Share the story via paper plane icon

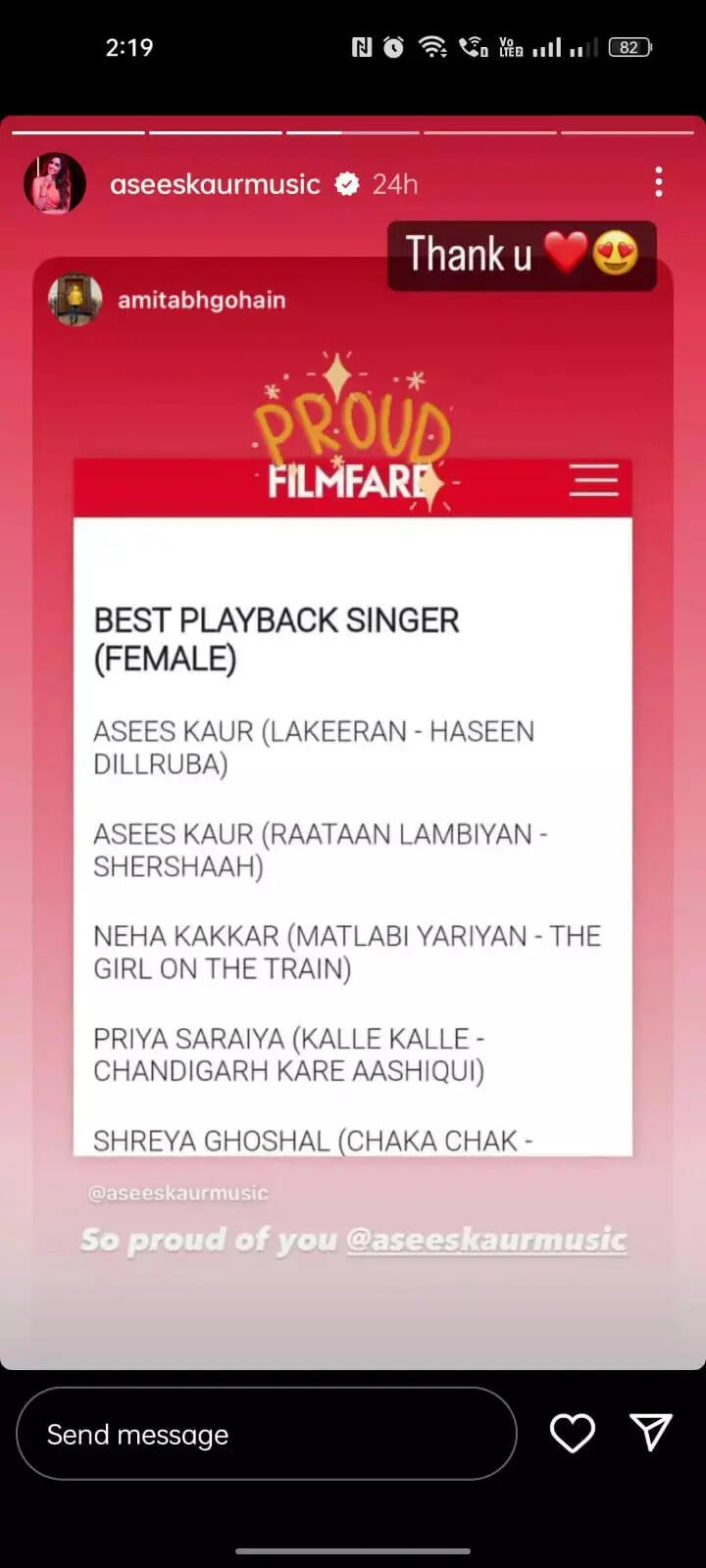coord(651,1433)
